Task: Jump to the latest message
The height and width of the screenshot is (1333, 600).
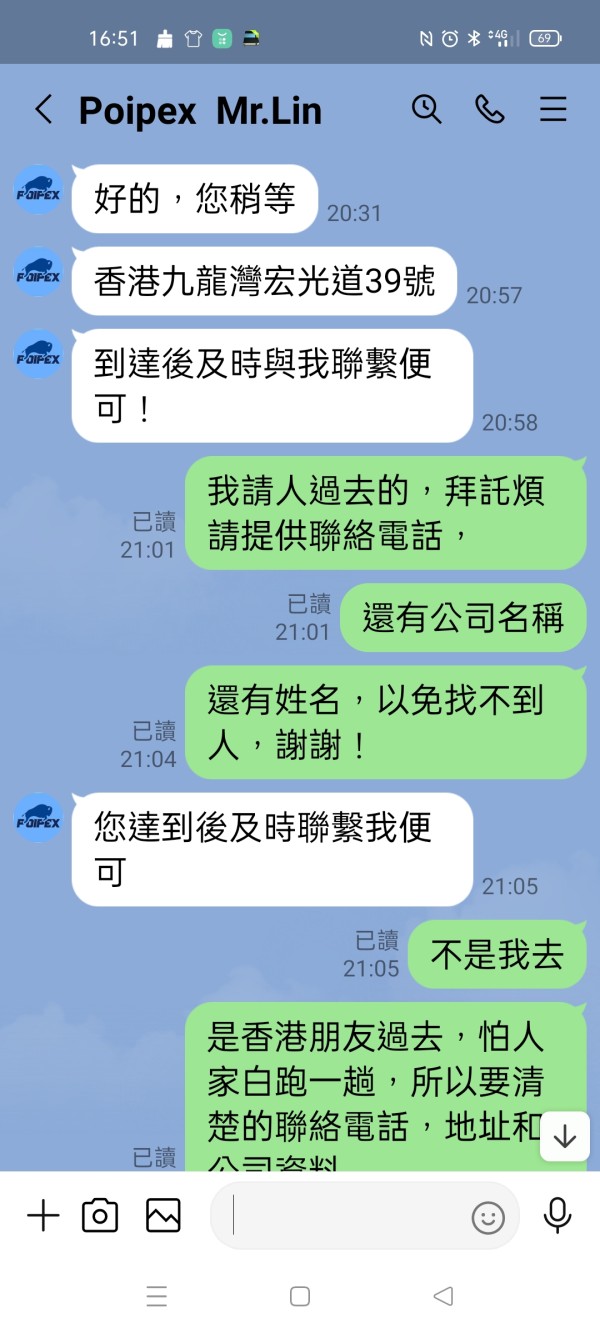Action: click(x=565, y=1137)
